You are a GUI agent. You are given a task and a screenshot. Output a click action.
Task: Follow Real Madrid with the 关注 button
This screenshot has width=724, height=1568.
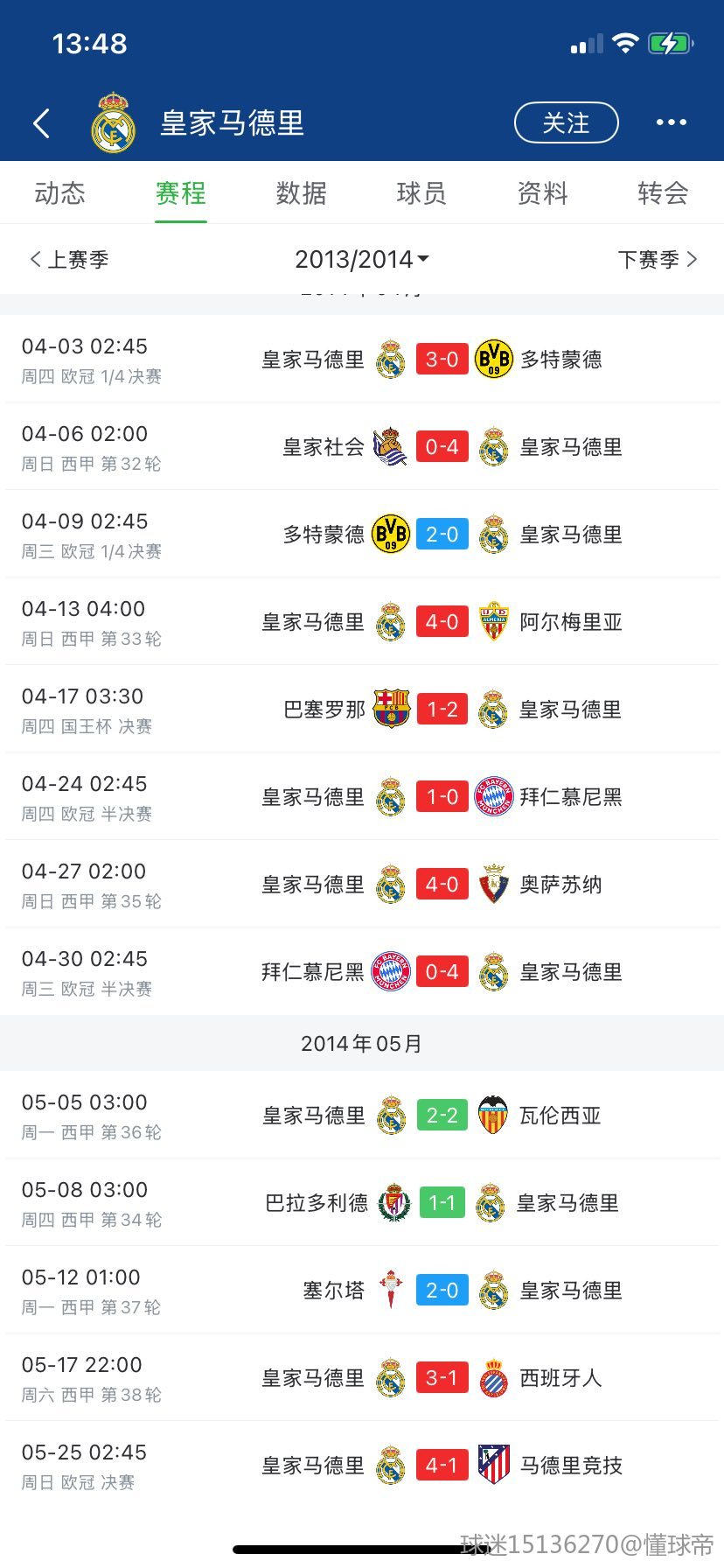(x=567, y=122)
